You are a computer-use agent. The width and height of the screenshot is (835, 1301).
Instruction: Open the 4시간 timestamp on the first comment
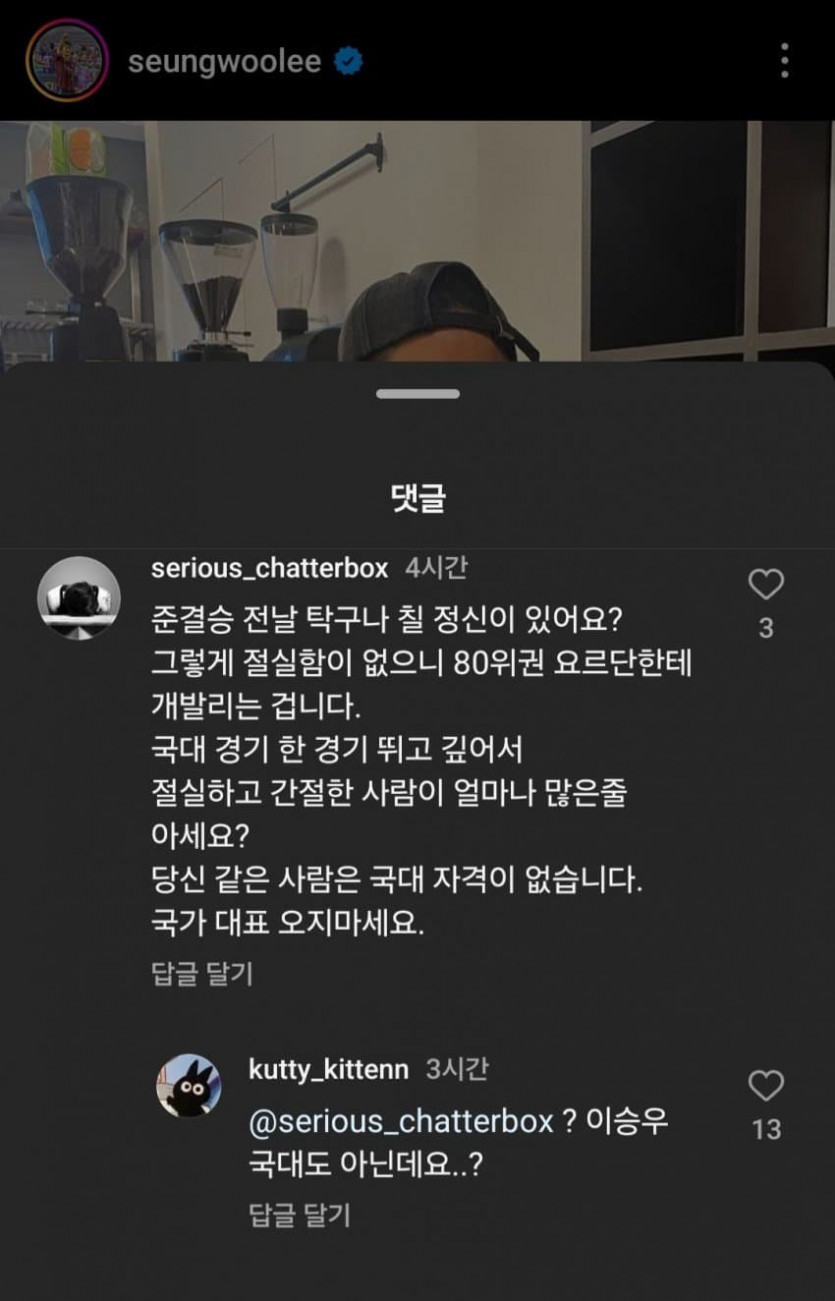tap(435, 567)
